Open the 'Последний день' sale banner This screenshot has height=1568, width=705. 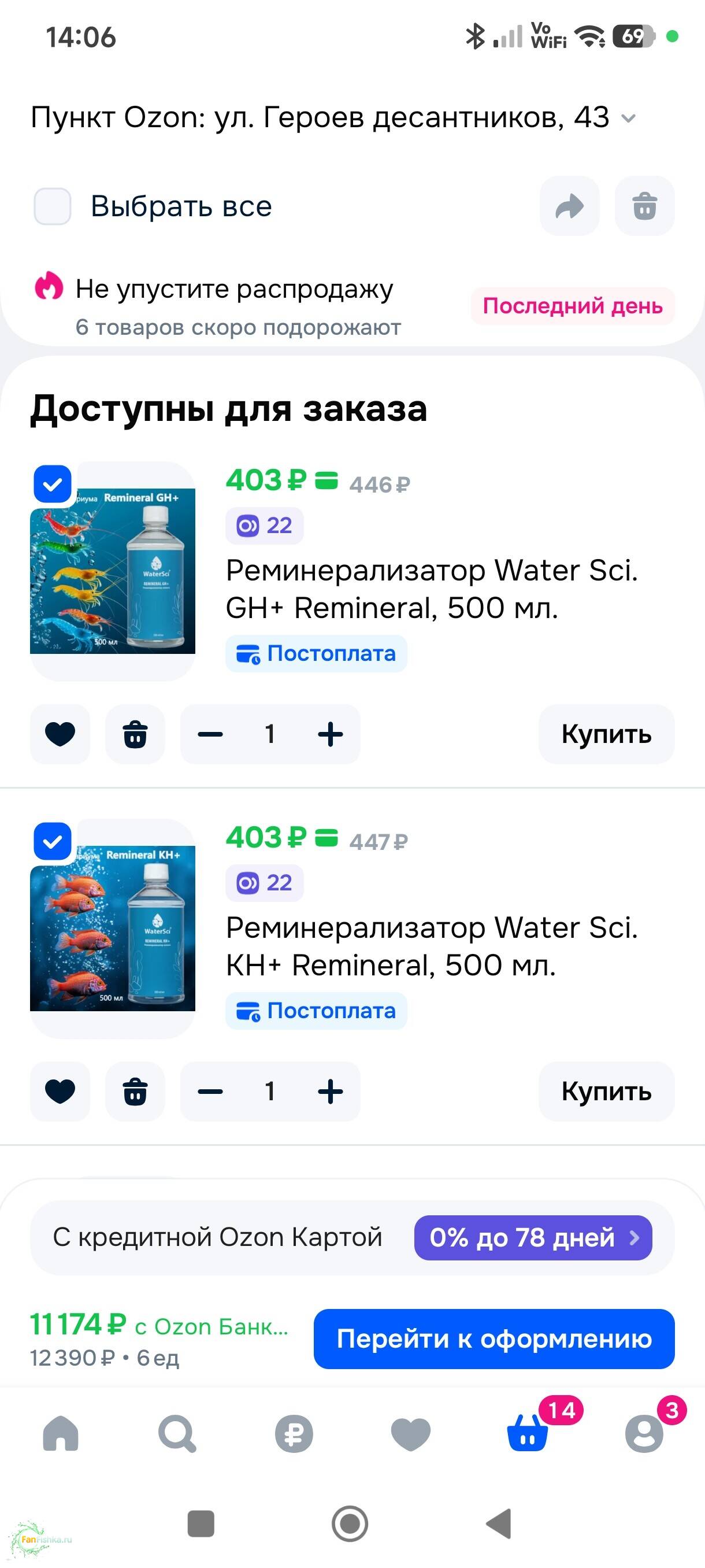coord(573,306)
